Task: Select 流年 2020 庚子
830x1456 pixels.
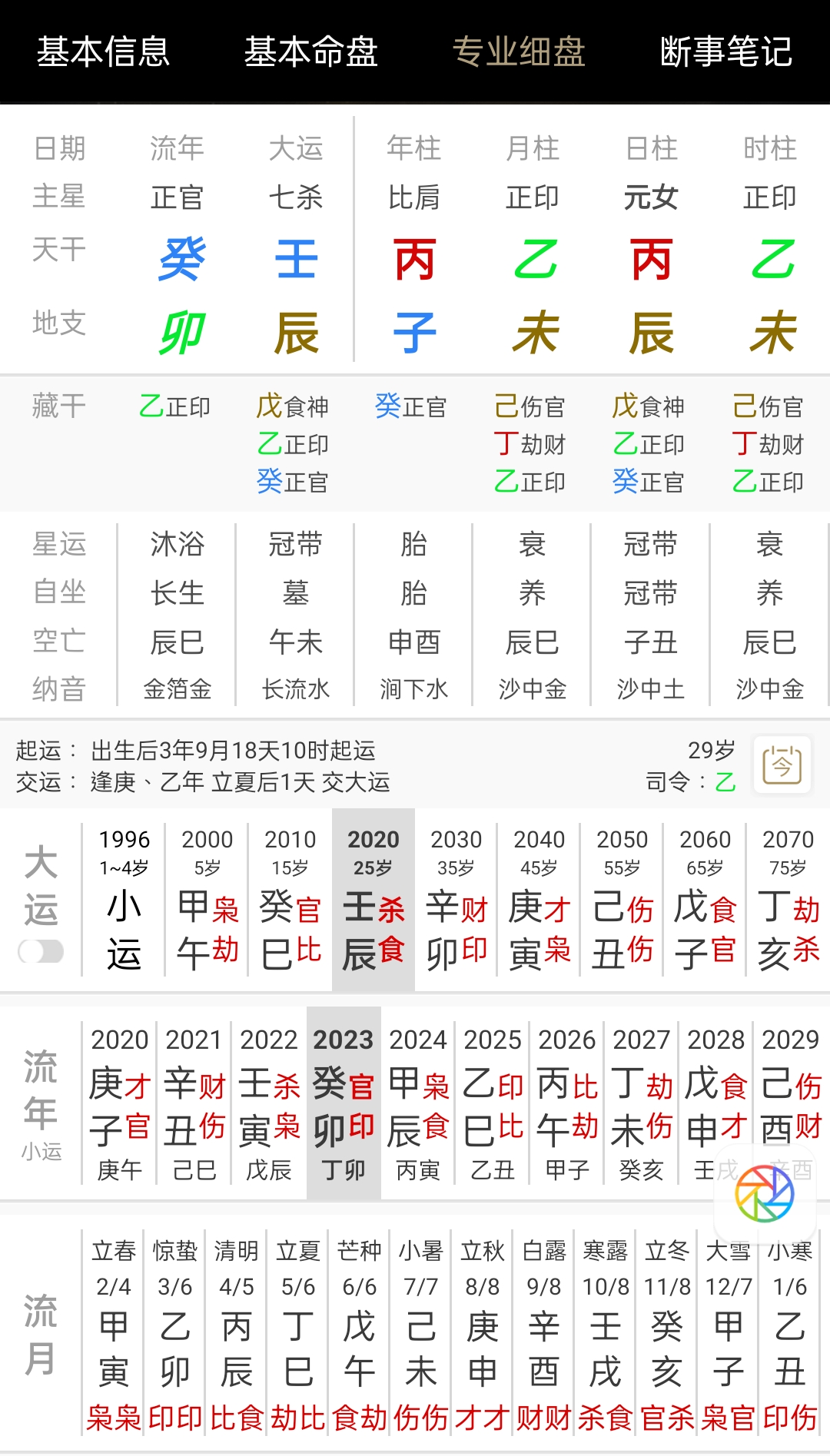Action: (x=119, y=1102)
